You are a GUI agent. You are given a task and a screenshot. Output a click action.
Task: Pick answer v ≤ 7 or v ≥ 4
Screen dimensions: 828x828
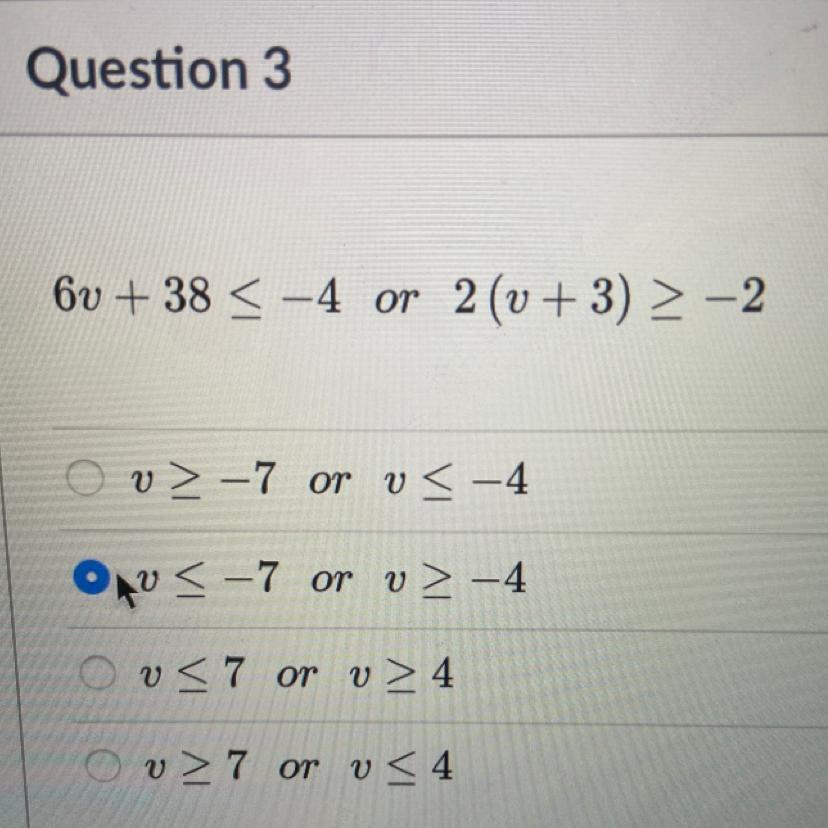[98, 675]
